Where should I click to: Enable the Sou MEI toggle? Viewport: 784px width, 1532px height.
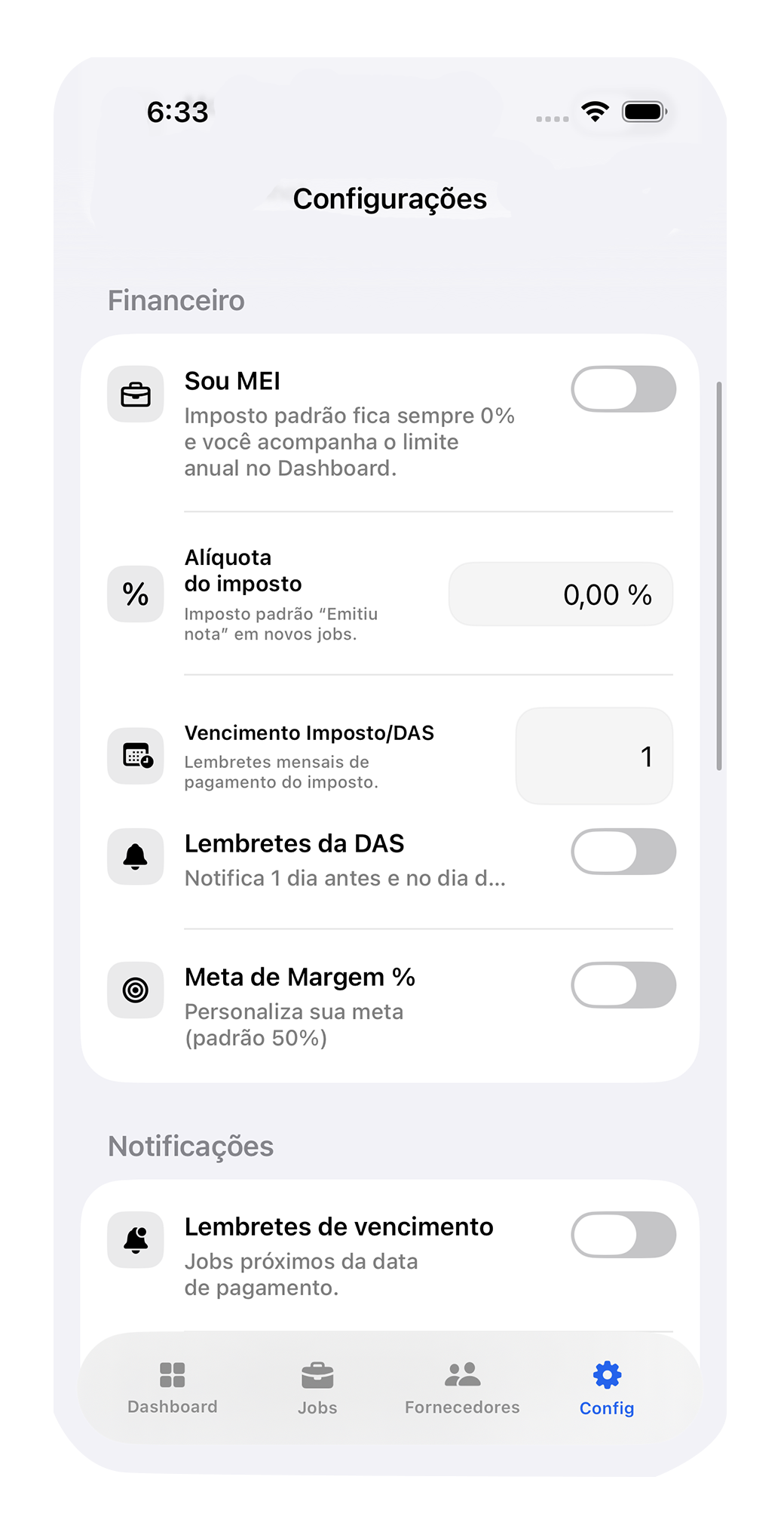623,388
